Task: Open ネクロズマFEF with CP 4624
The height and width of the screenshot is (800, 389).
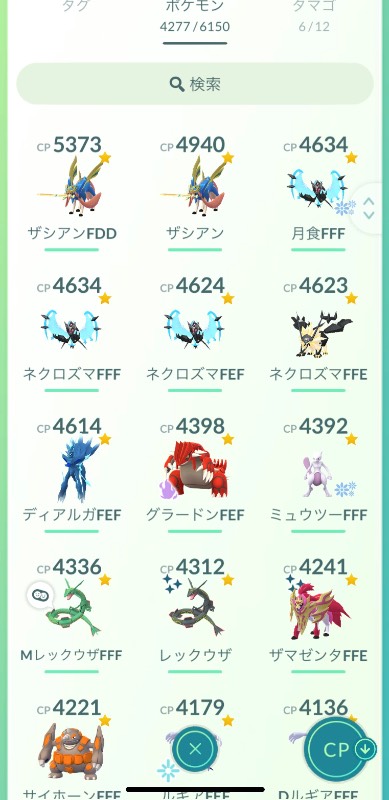Action: [x=195, y=334]
